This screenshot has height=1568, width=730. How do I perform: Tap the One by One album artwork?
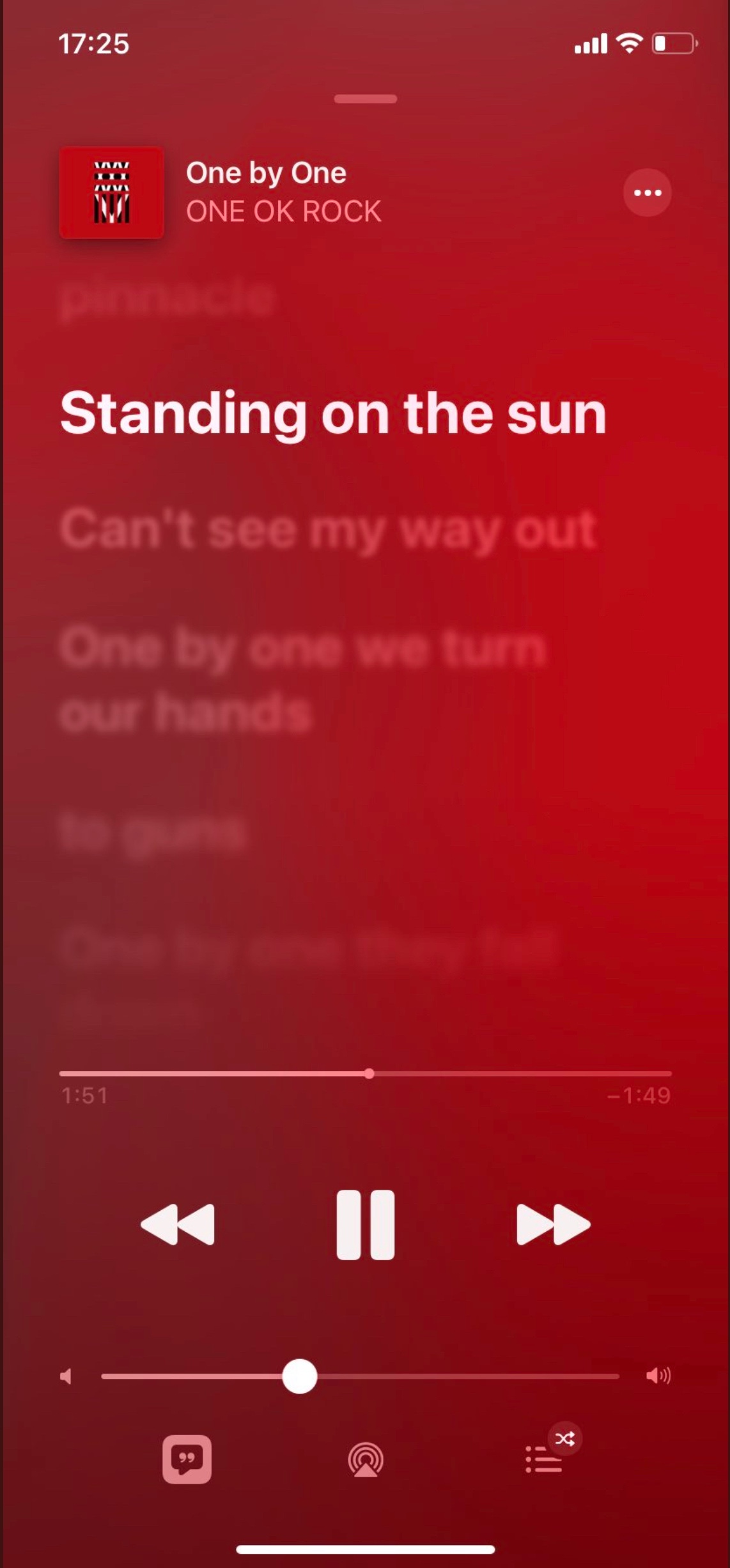112,193
